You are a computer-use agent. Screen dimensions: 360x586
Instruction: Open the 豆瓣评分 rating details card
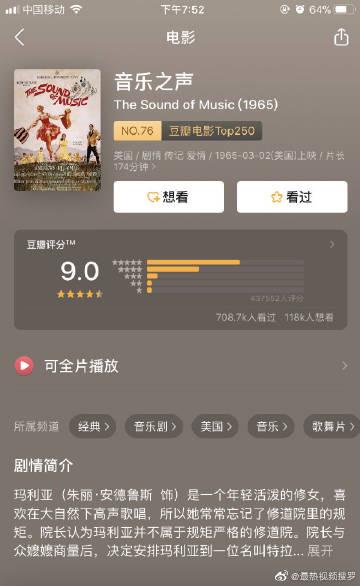click(x=181, y=280)
